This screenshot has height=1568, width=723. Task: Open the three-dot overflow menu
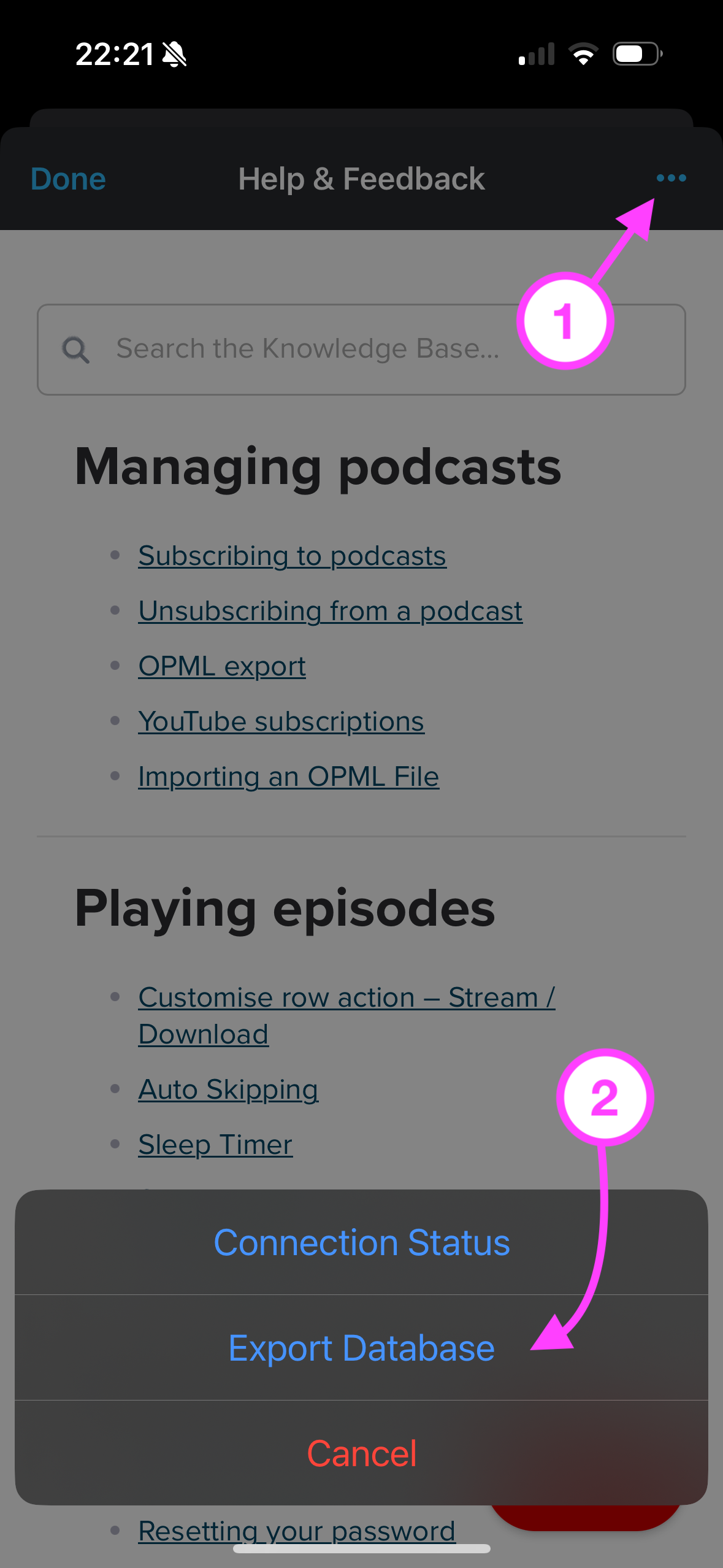pyautogui.click(x=671, y=179)
